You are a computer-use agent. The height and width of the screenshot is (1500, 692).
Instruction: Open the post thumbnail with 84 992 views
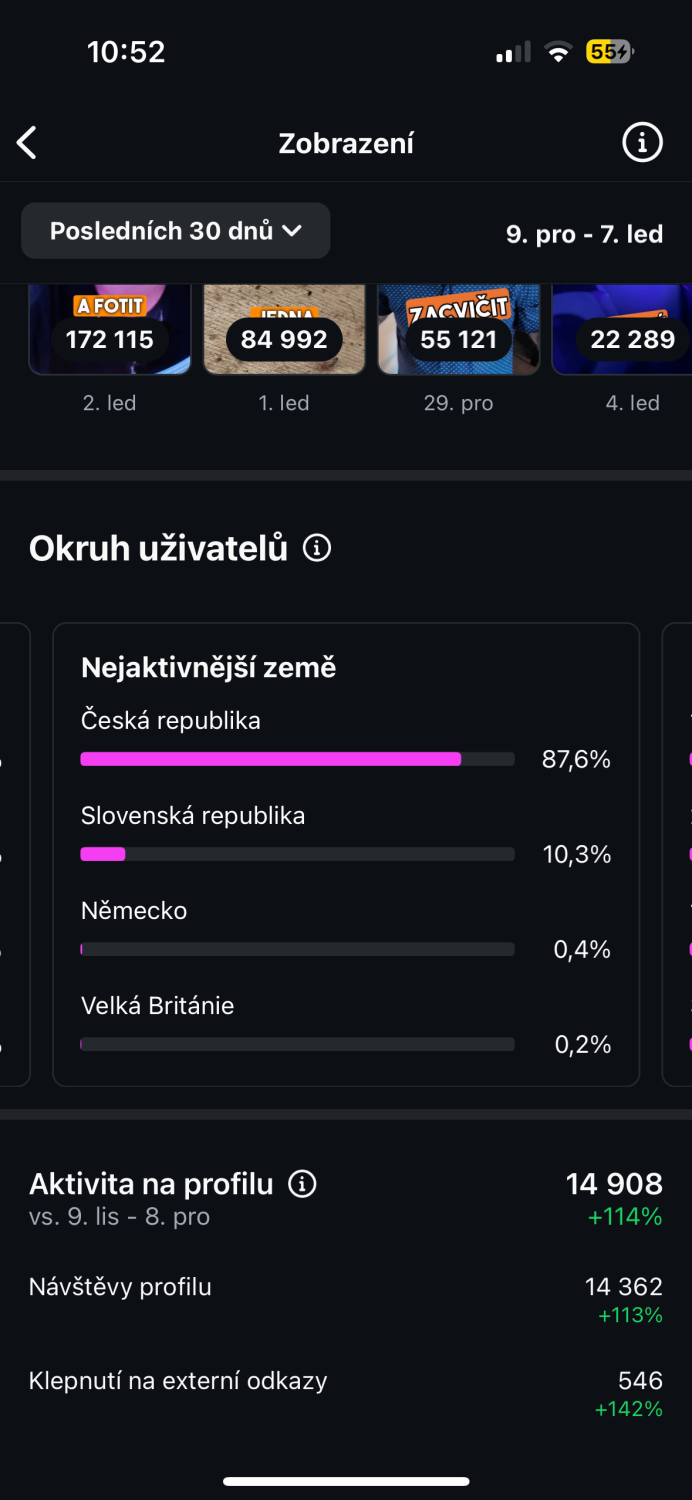click(284, 329)
